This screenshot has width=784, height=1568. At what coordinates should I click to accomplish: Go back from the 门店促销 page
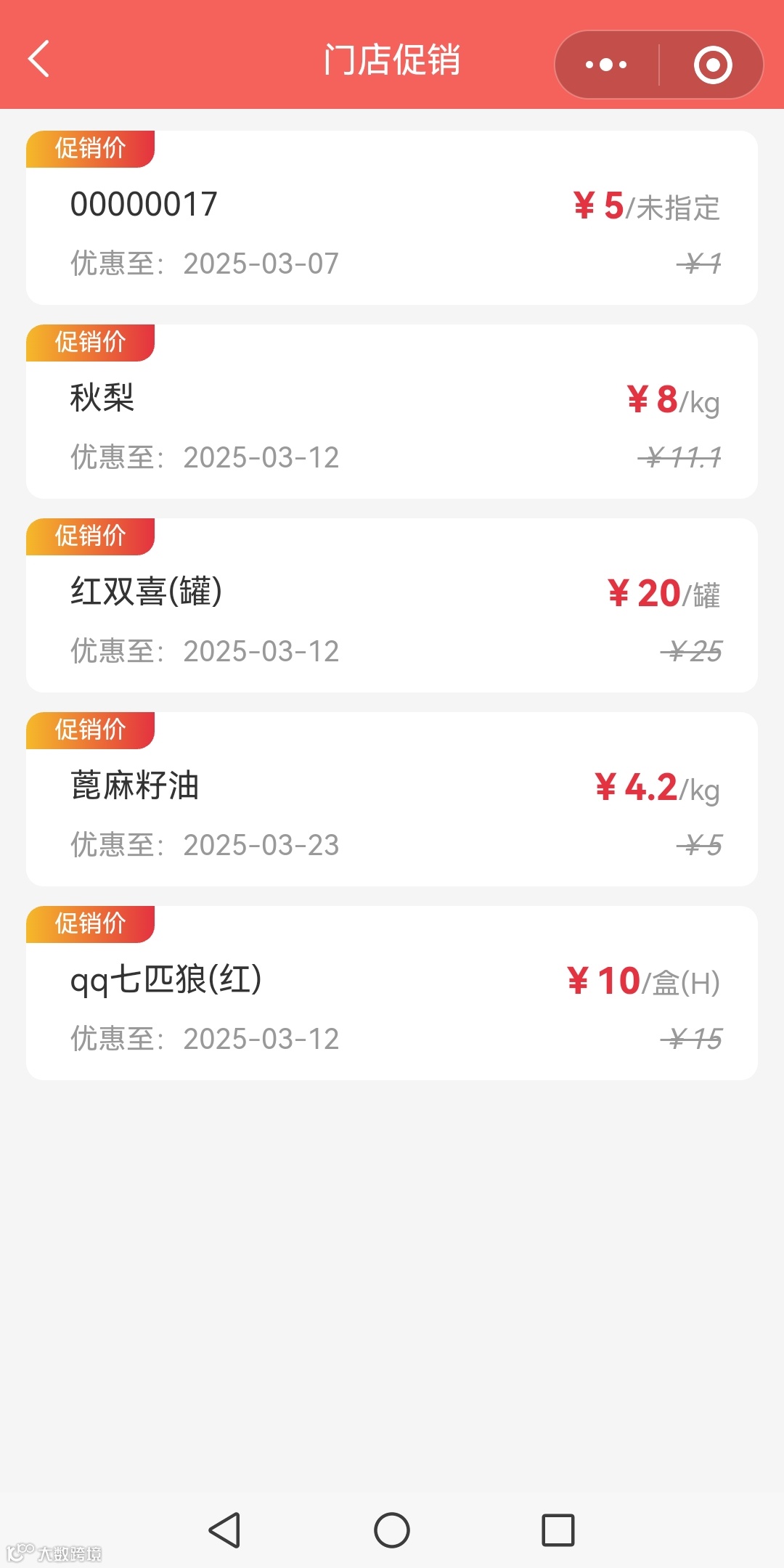pos(39,60)
